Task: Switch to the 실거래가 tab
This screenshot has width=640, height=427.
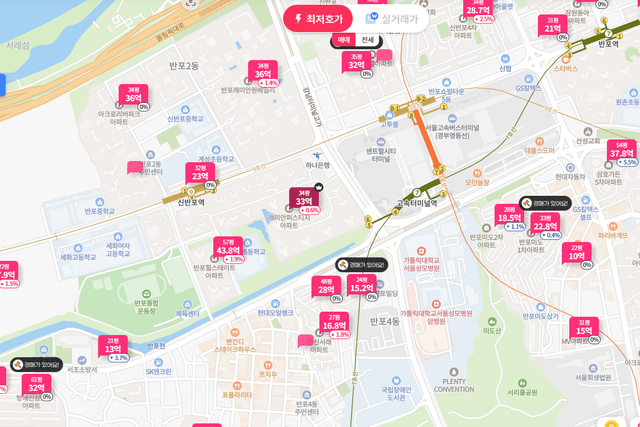Action: pos(399,17)
